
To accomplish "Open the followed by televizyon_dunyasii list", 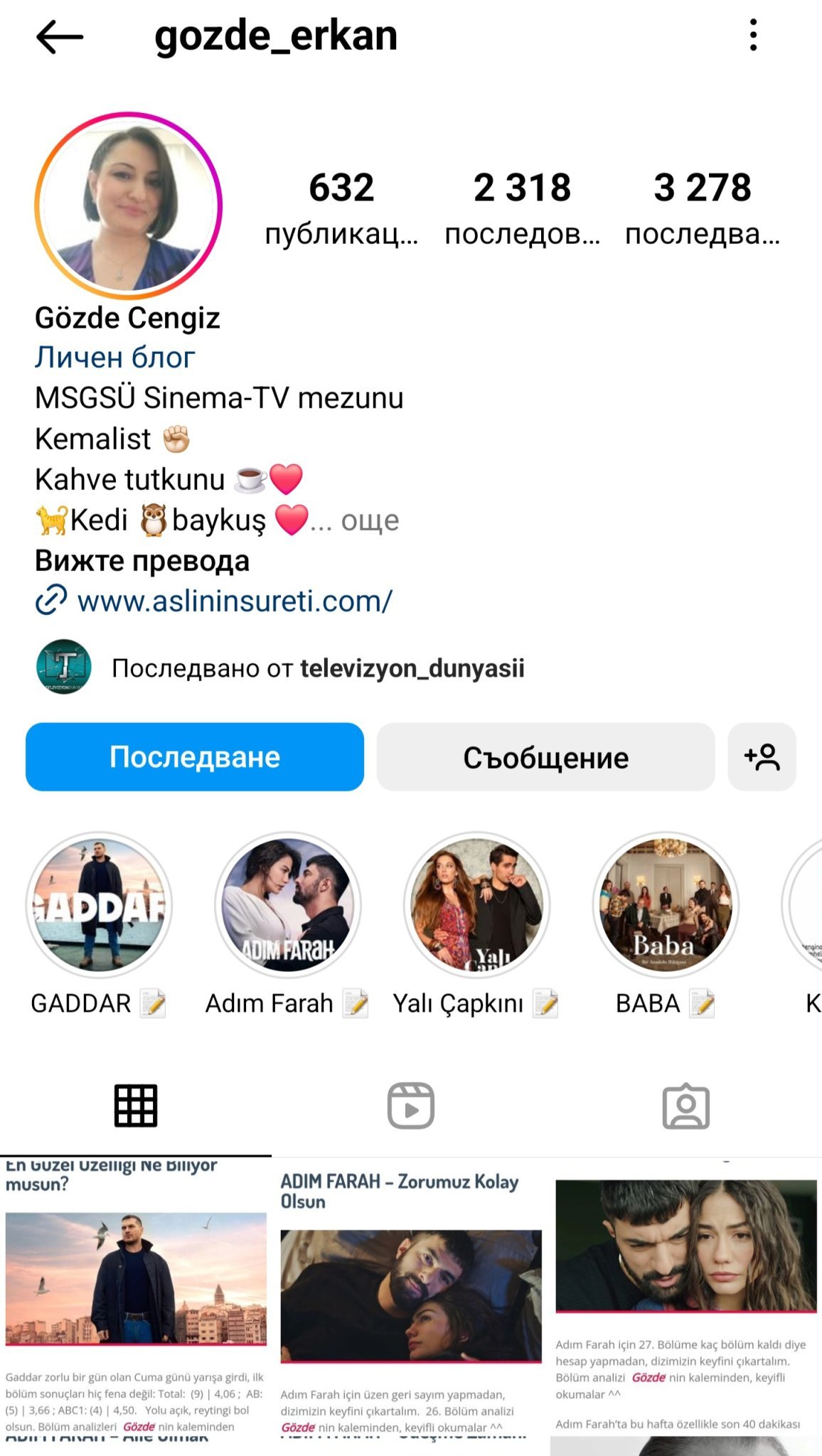I will point(317,668).
